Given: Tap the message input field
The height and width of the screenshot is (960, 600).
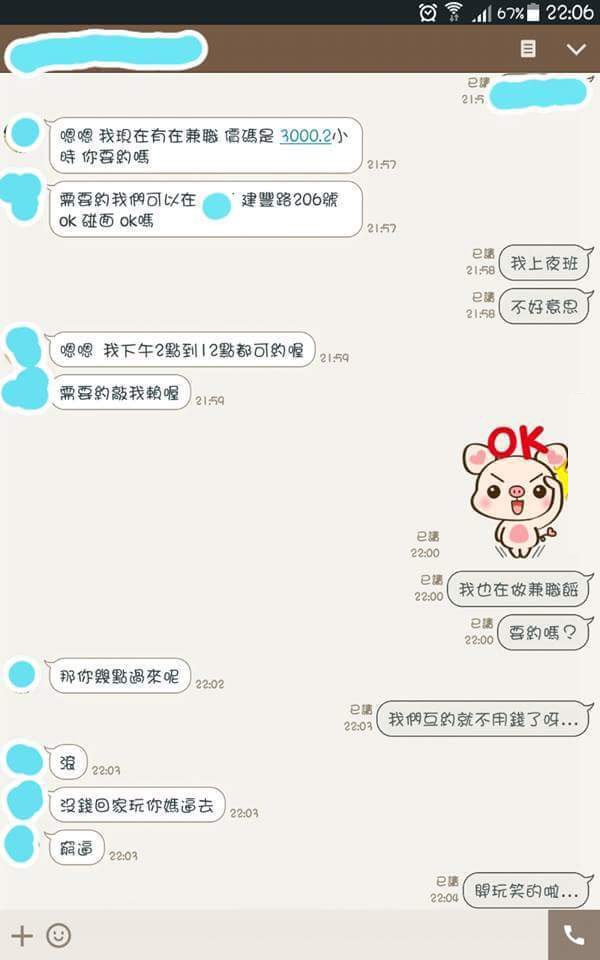Looking at the screenshot, I should coord(300,936).
